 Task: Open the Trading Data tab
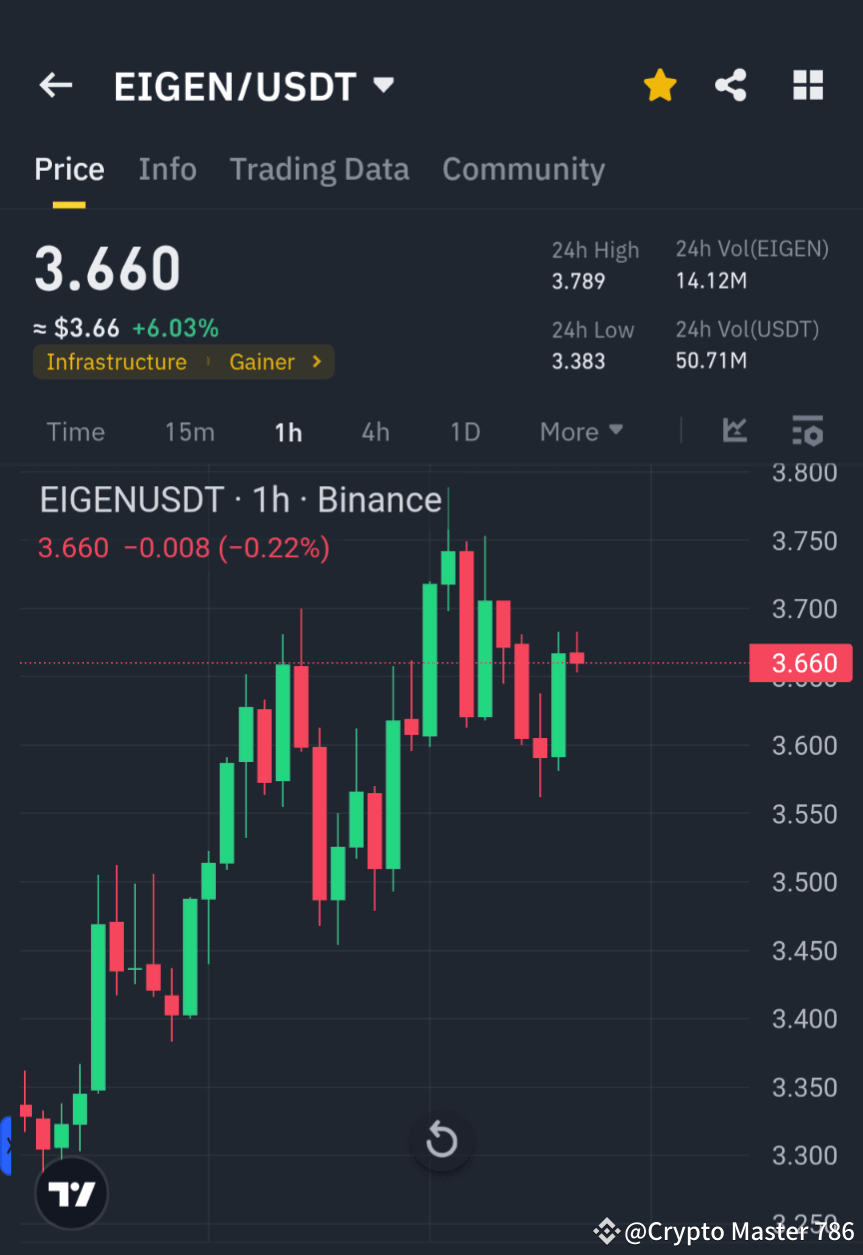coord(319,169)
